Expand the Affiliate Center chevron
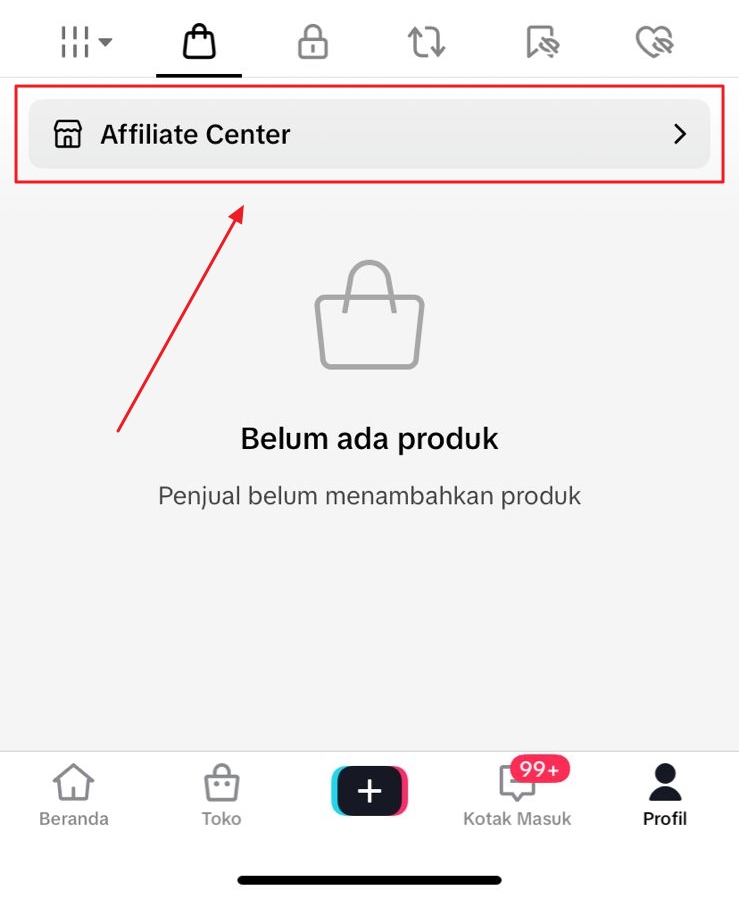The image size is (739, 899). 681,134
